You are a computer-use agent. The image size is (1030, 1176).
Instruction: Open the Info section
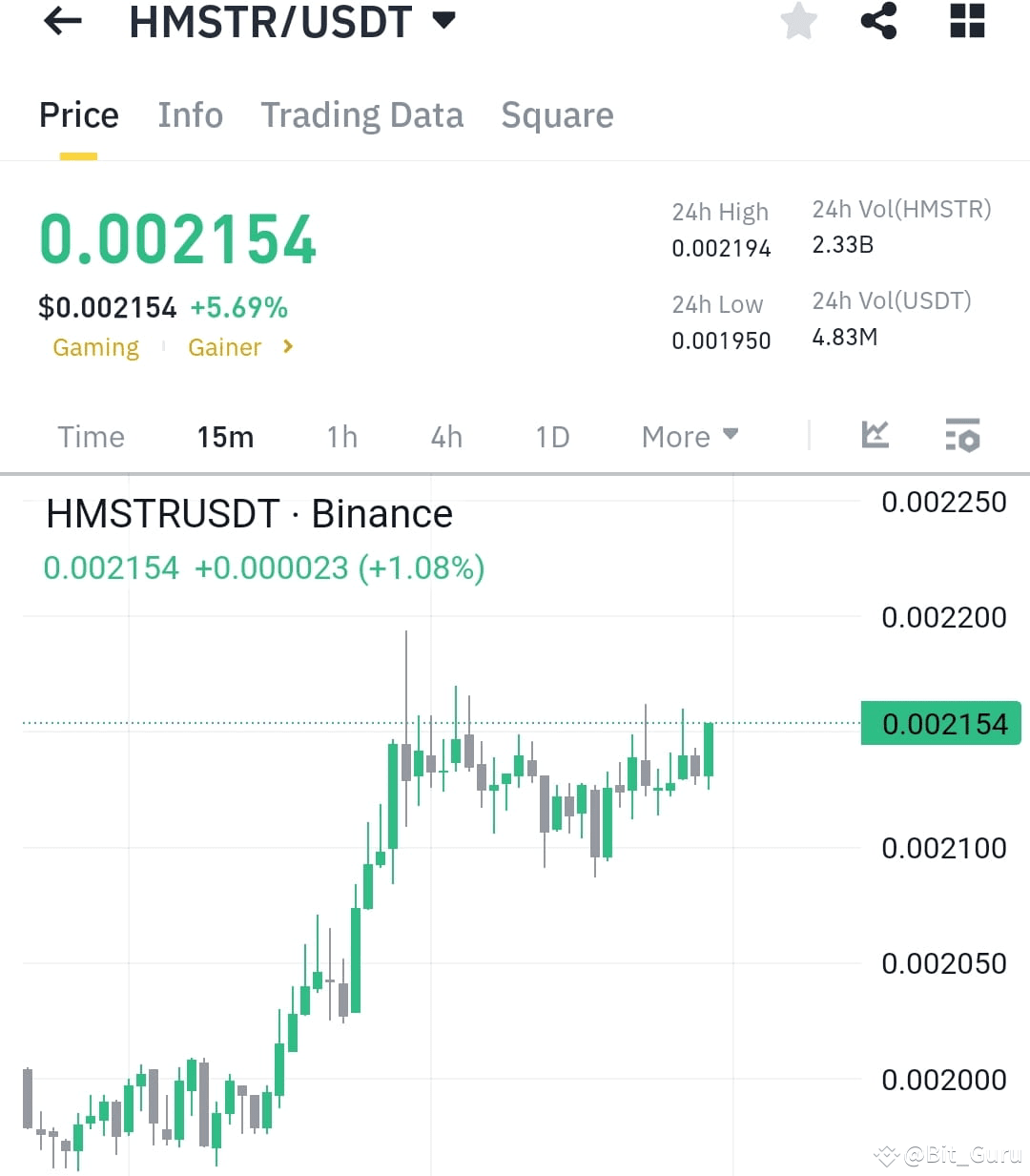(x=190, y=114)
